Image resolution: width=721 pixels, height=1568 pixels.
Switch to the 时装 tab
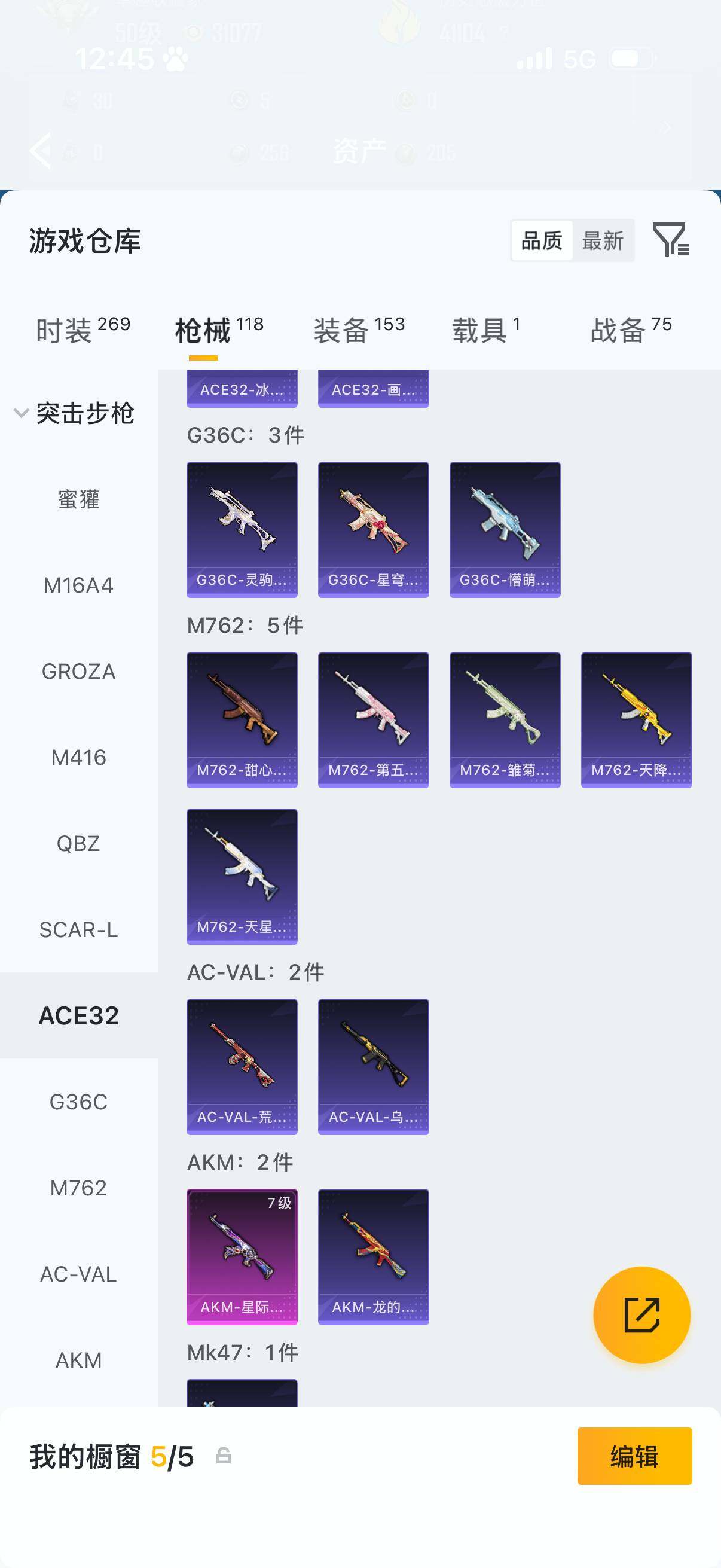pos(82,331)
